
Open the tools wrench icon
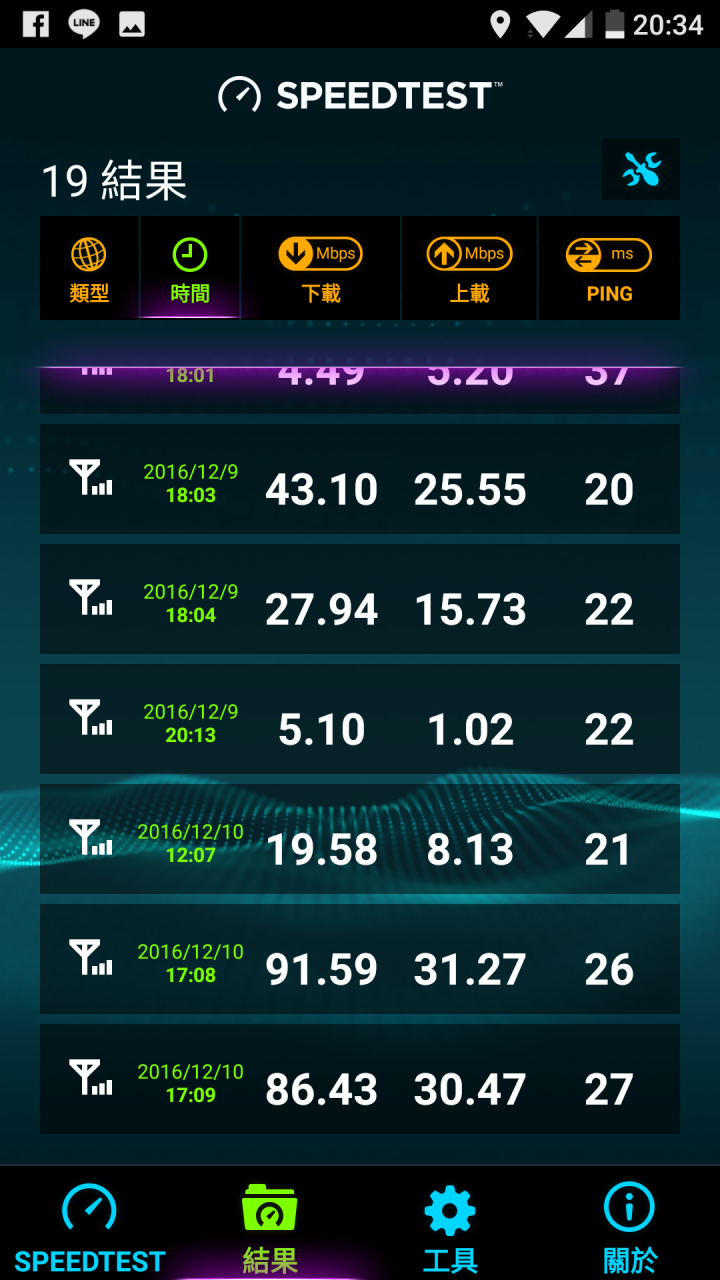point(641,170)
